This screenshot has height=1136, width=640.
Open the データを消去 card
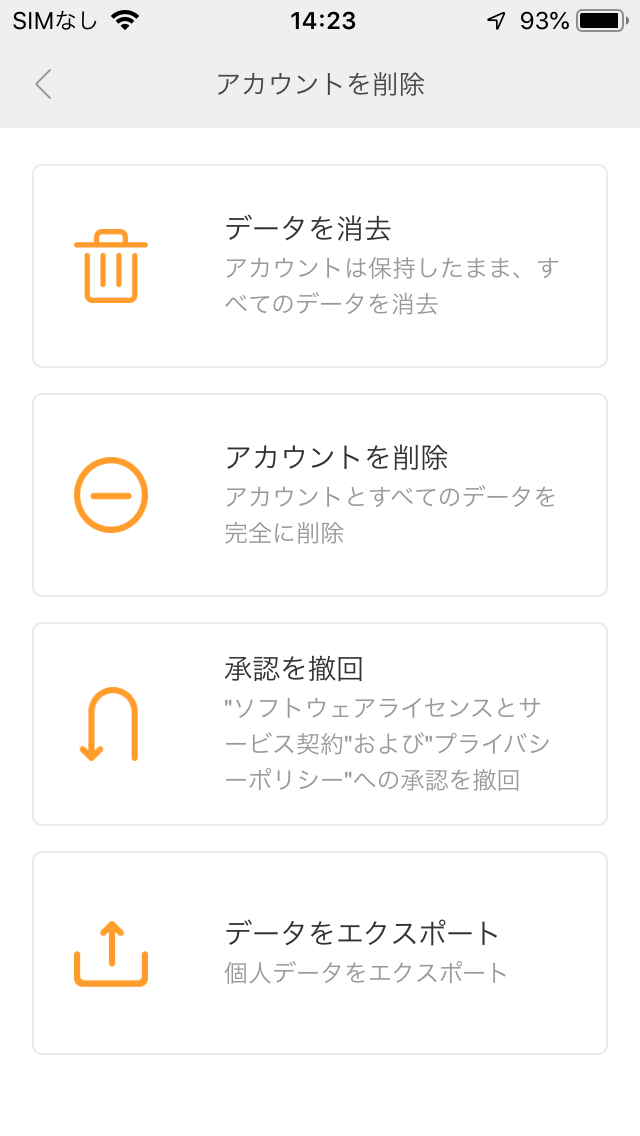320,266
